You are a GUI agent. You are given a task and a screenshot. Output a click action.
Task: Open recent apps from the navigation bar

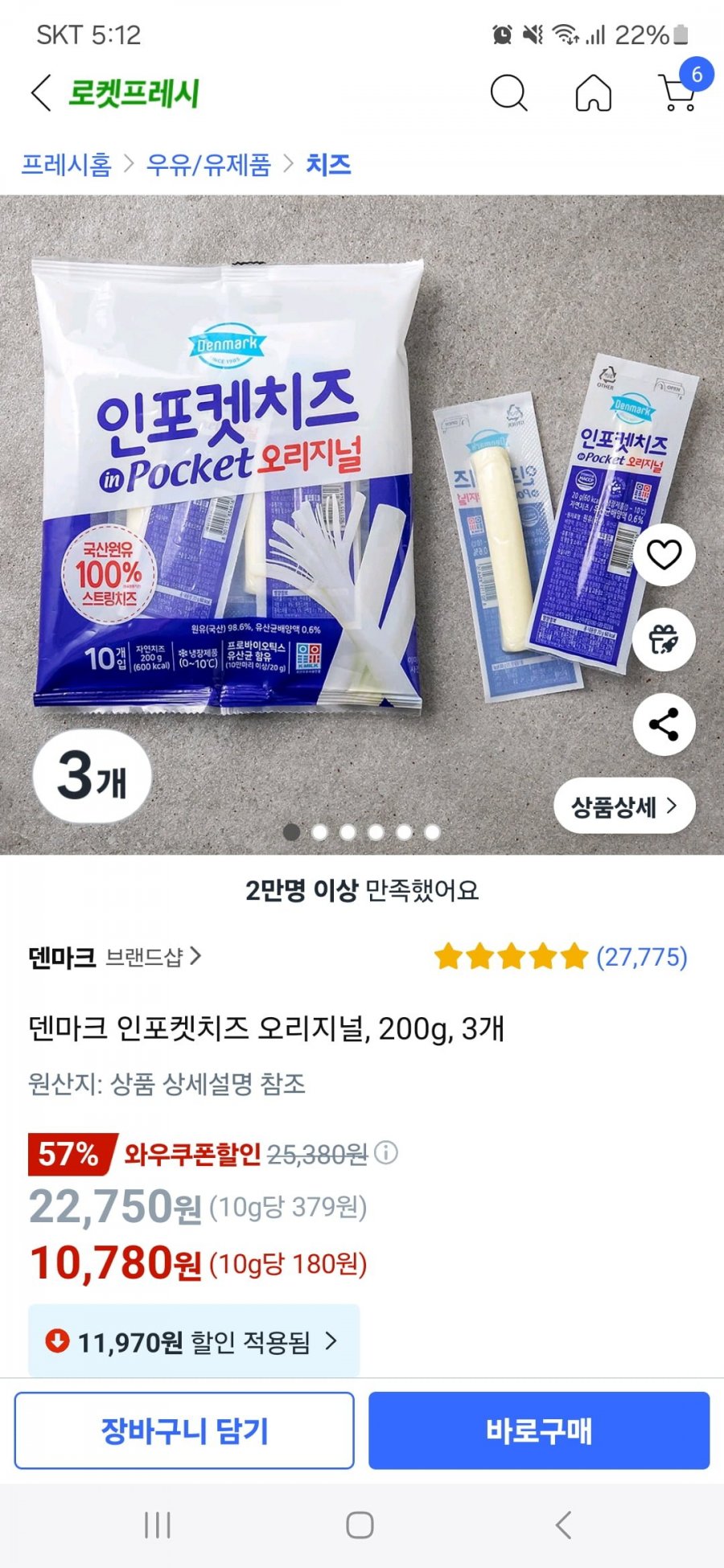[x=158, y=1525]
